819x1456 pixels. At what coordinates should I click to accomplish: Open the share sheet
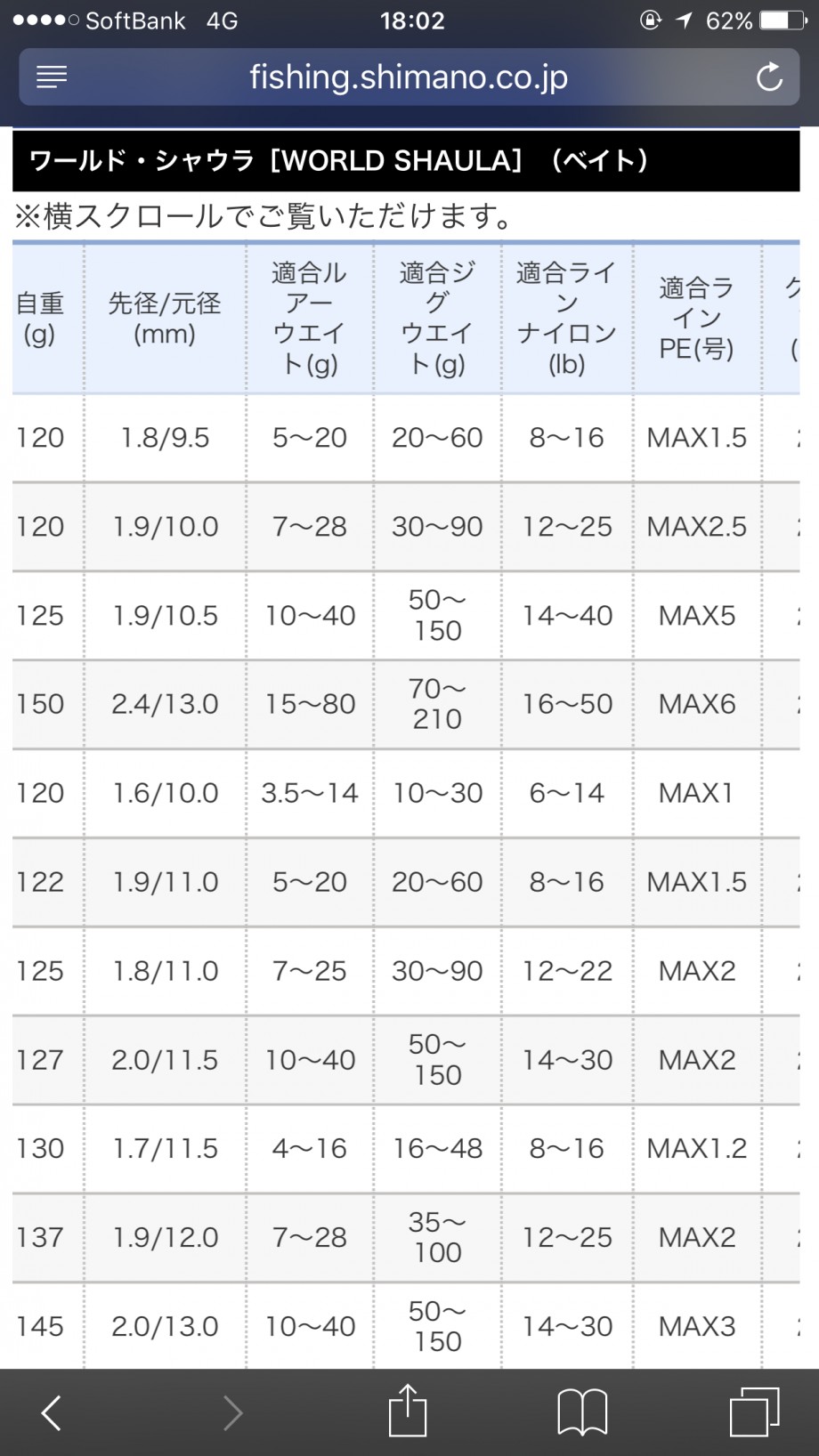[408, 1411]
